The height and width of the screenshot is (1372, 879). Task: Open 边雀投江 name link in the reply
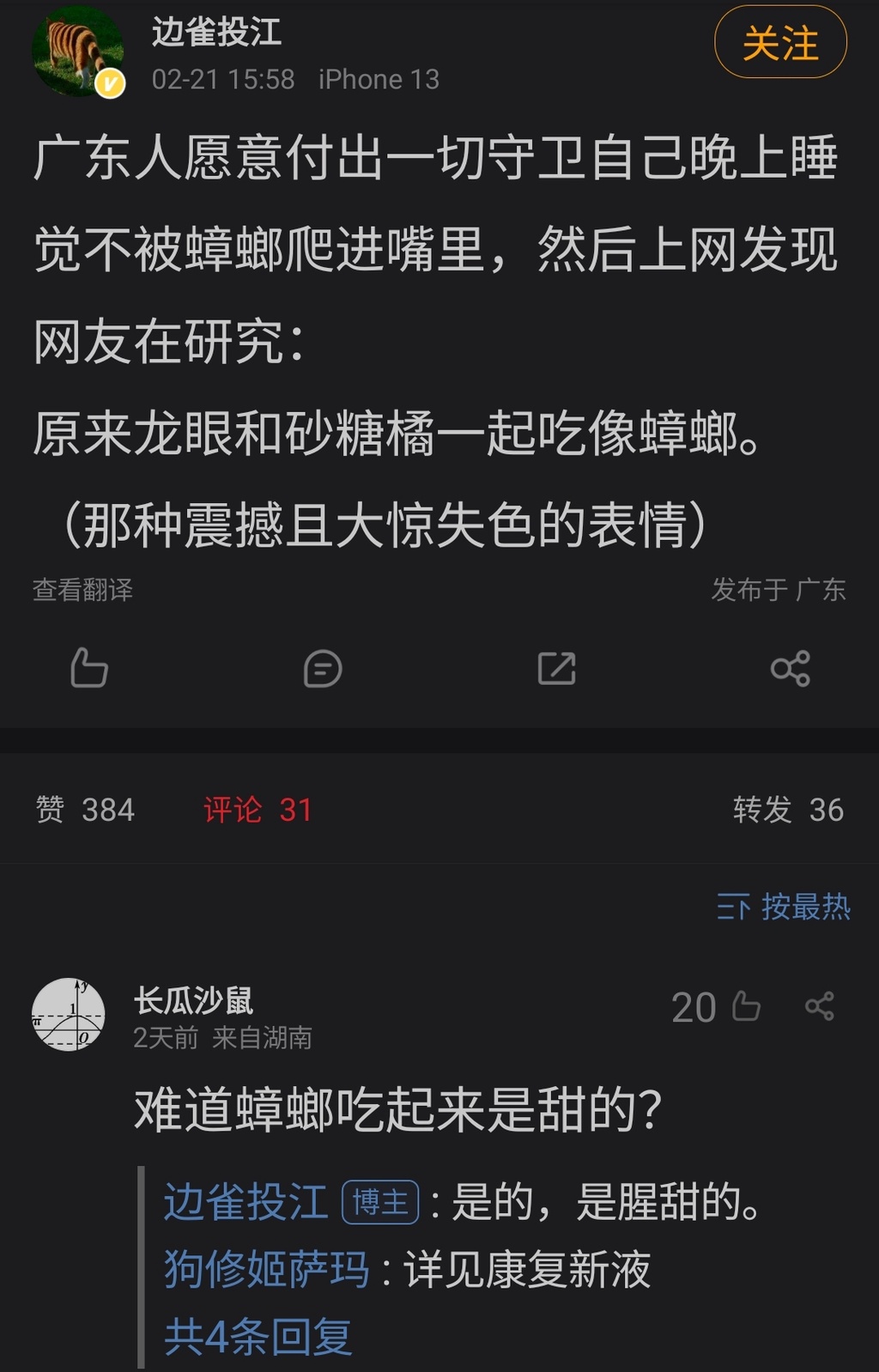click(246, 1201)
